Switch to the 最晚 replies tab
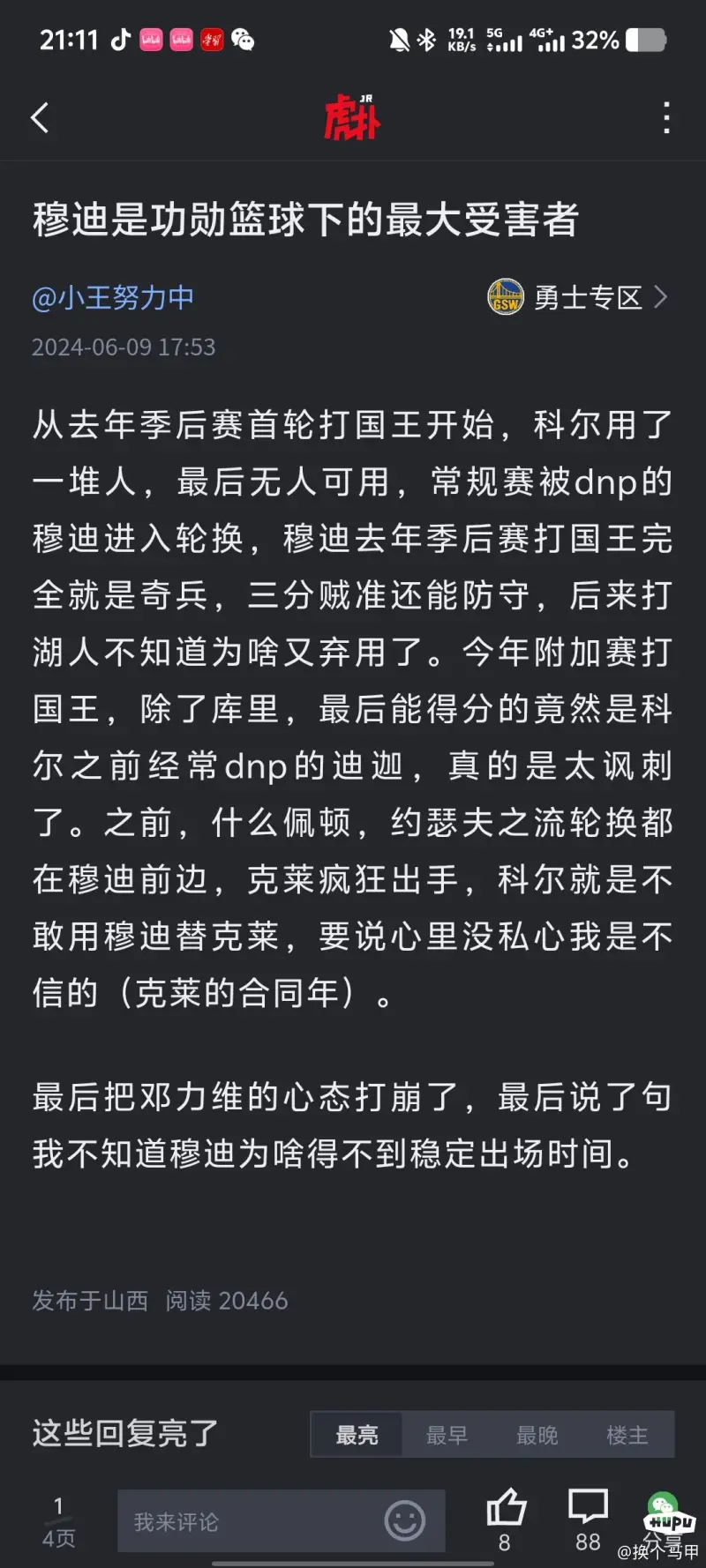 pos(537,1435)
